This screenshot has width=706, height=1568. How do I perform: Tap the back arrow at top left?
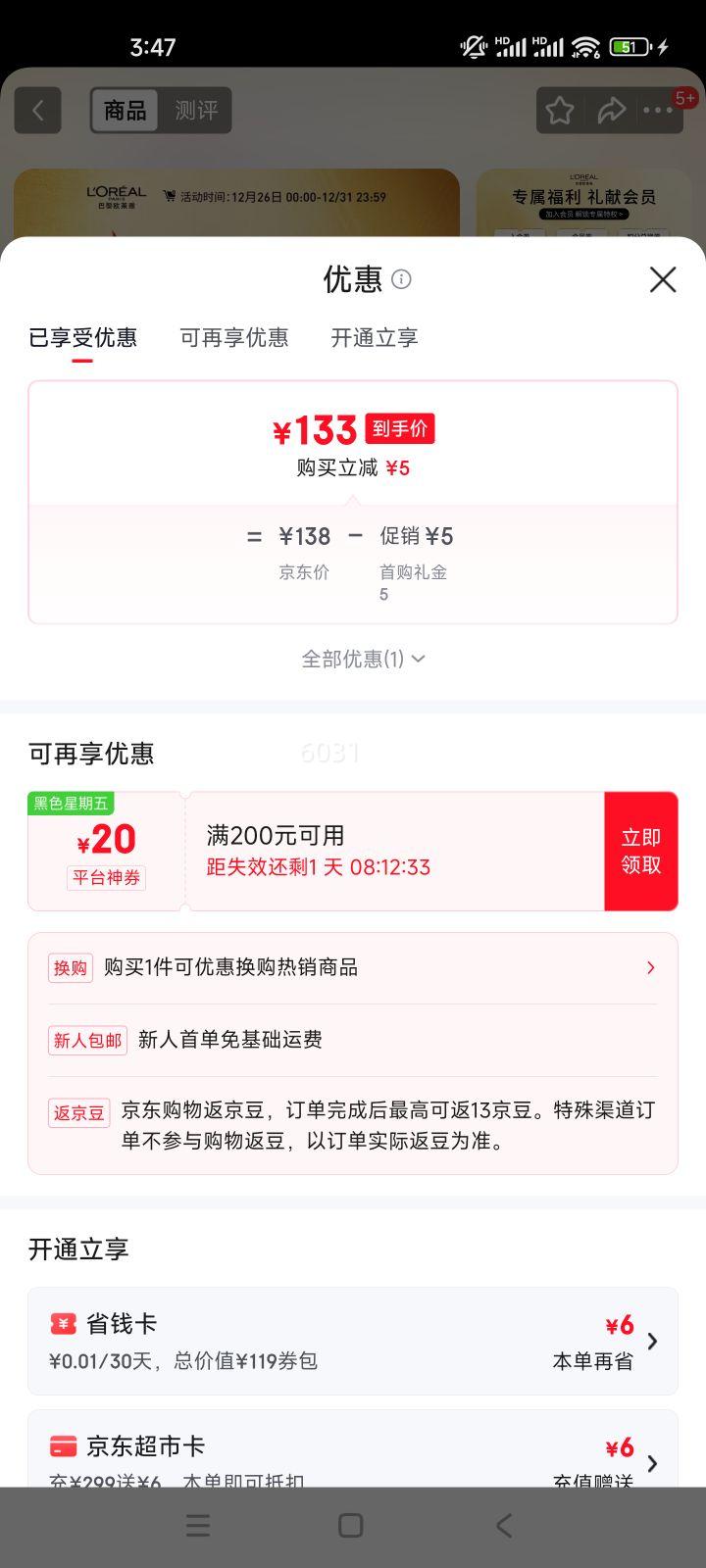tap(37, 109)
